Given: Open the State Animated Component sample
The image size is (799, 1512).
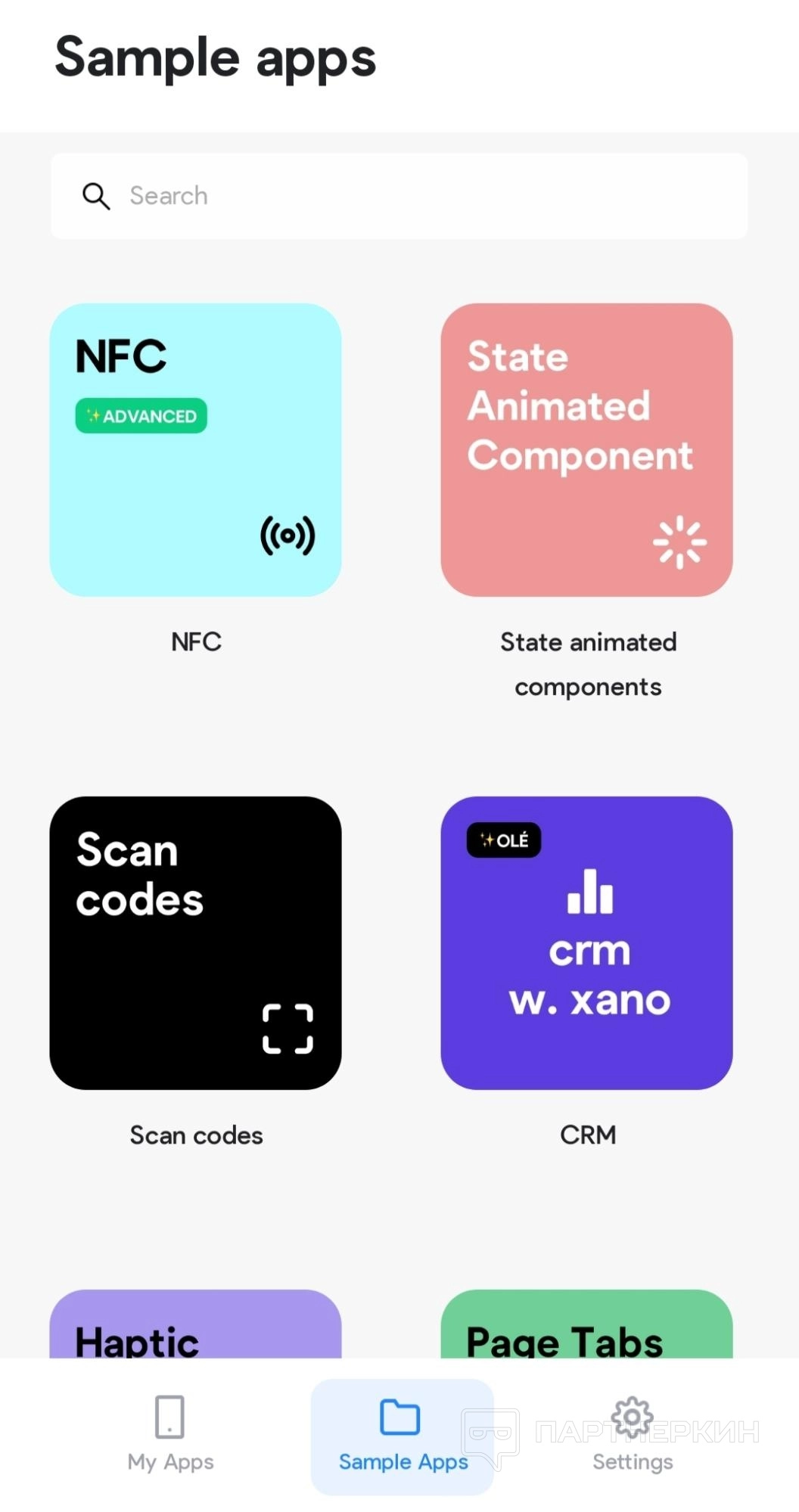Looking at the screenshot, I should (x=586, y=450).
